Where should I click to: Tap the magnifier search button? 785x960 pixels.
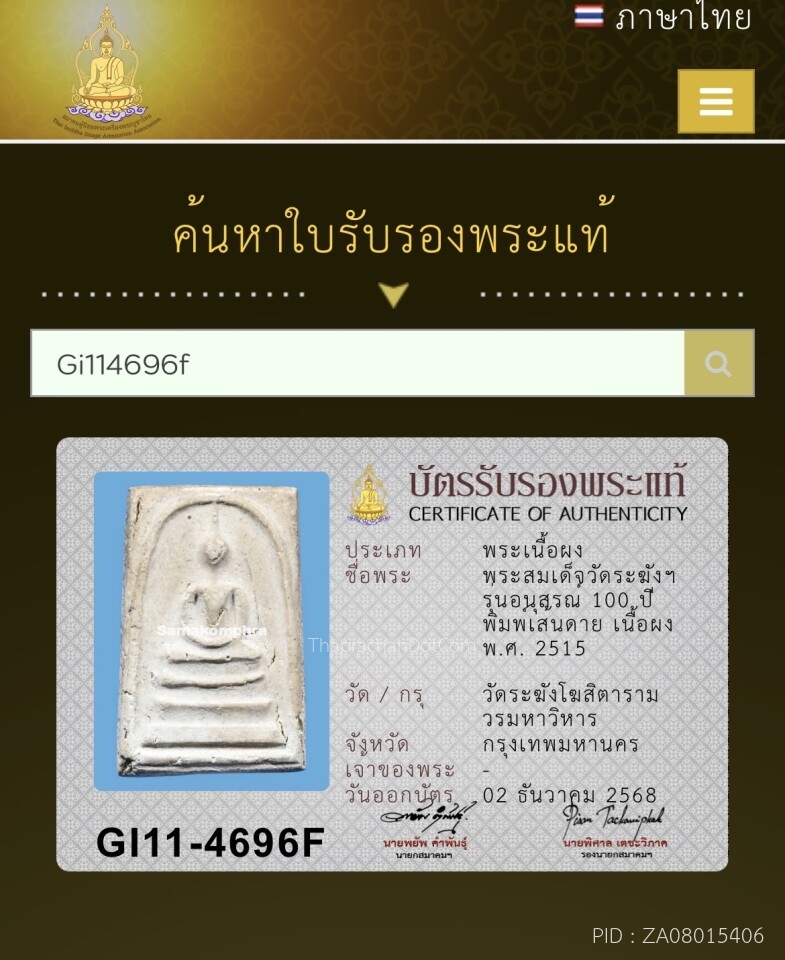(718, 364)
